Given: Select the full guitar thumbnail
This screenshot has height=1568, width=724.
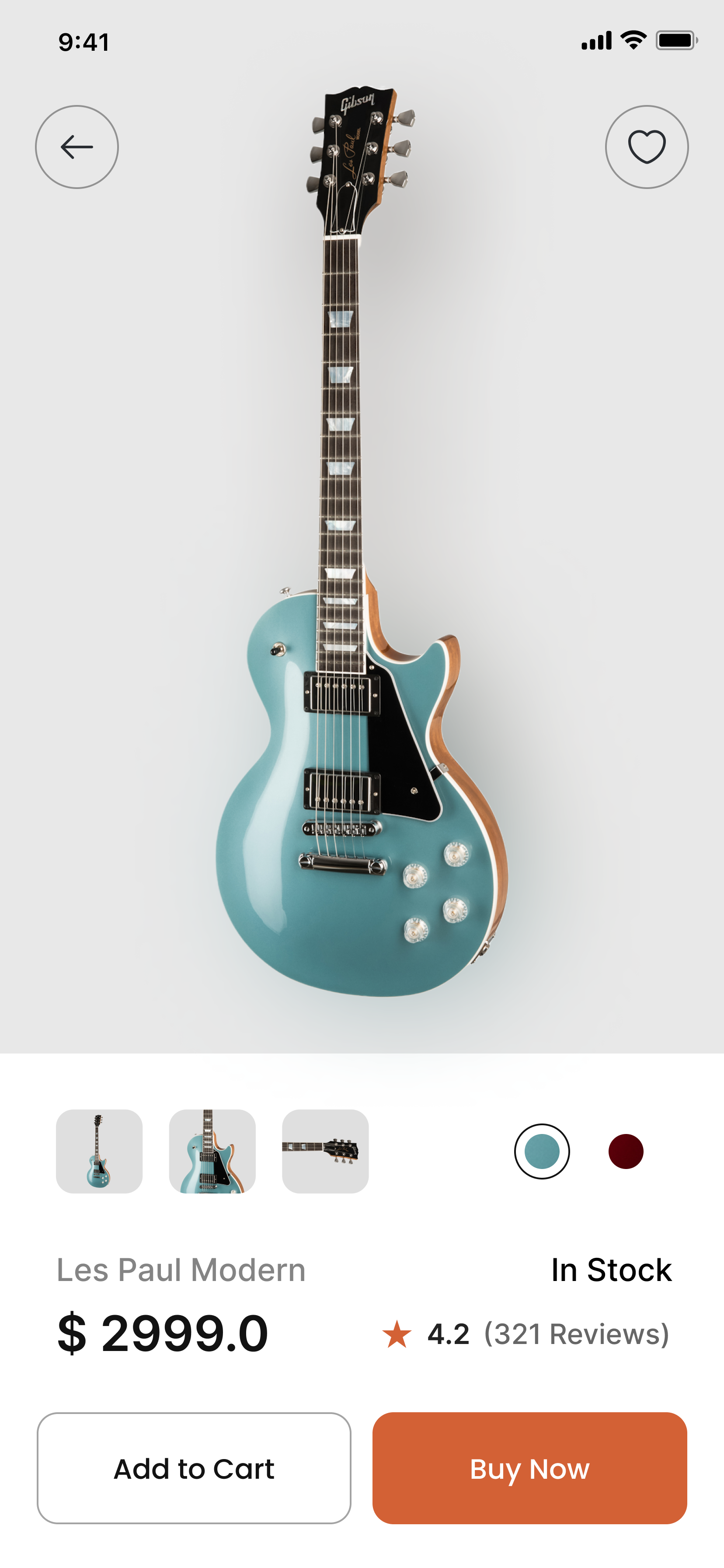Looking at the screenshot, I should (99, 1151).
